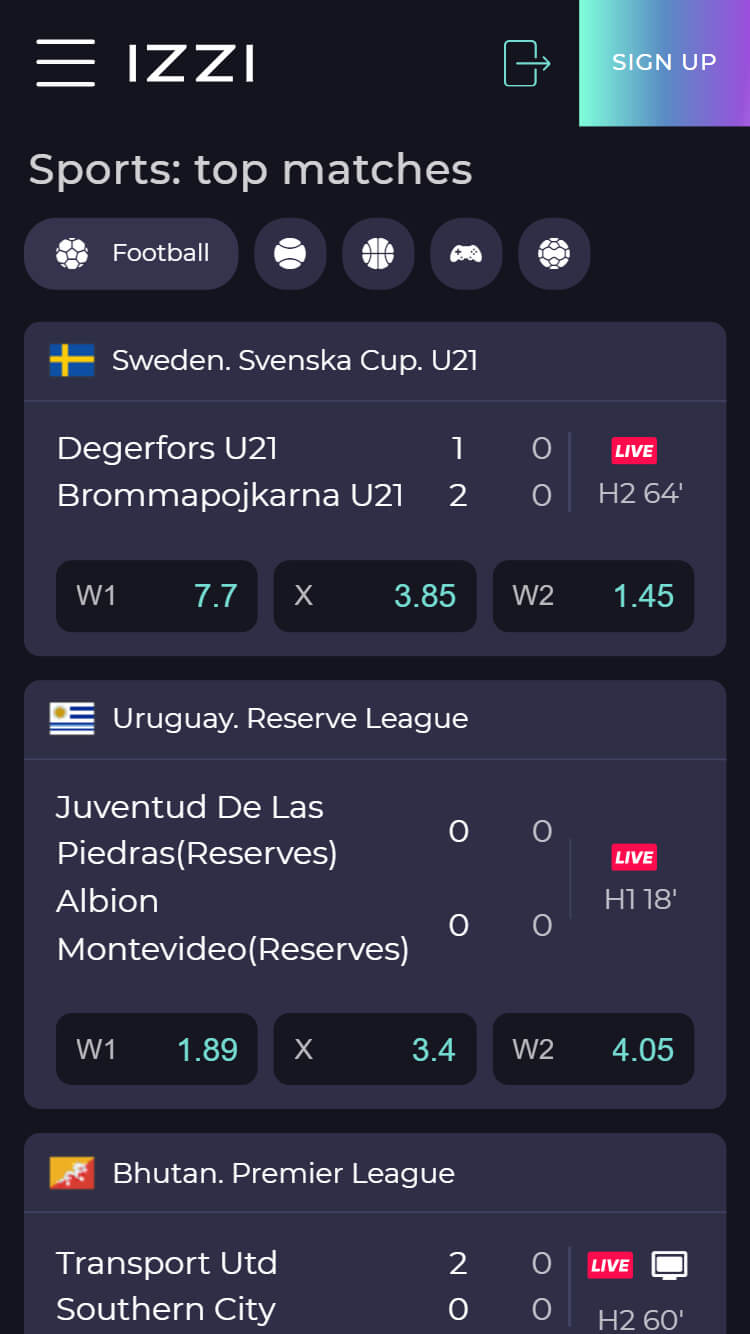
Task: Bet W1 7.7 on Degerfors U21
Action: pos(157,596)
